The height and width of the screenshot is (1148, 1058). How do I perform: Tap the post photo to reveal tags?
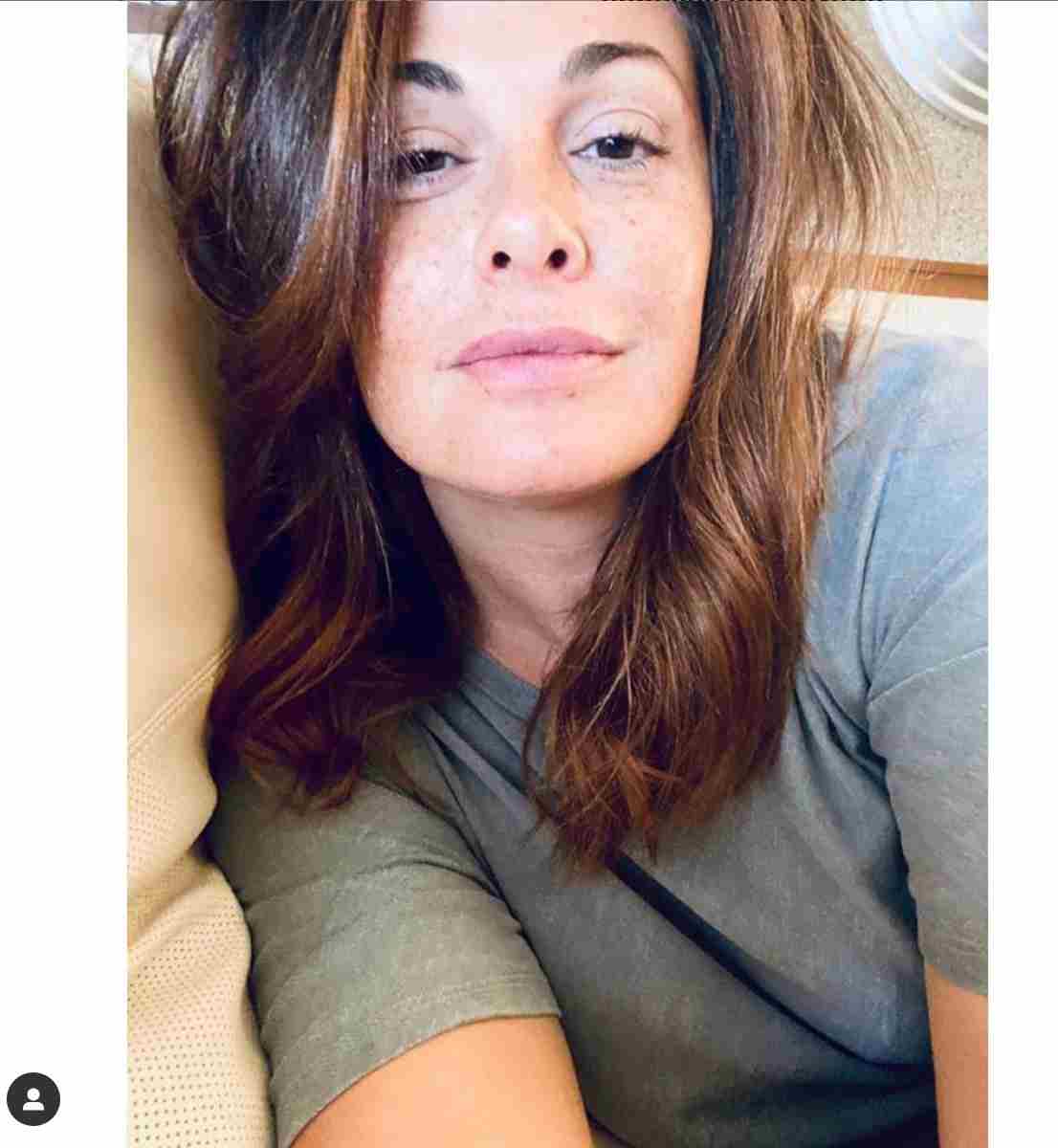pos(557,574)
